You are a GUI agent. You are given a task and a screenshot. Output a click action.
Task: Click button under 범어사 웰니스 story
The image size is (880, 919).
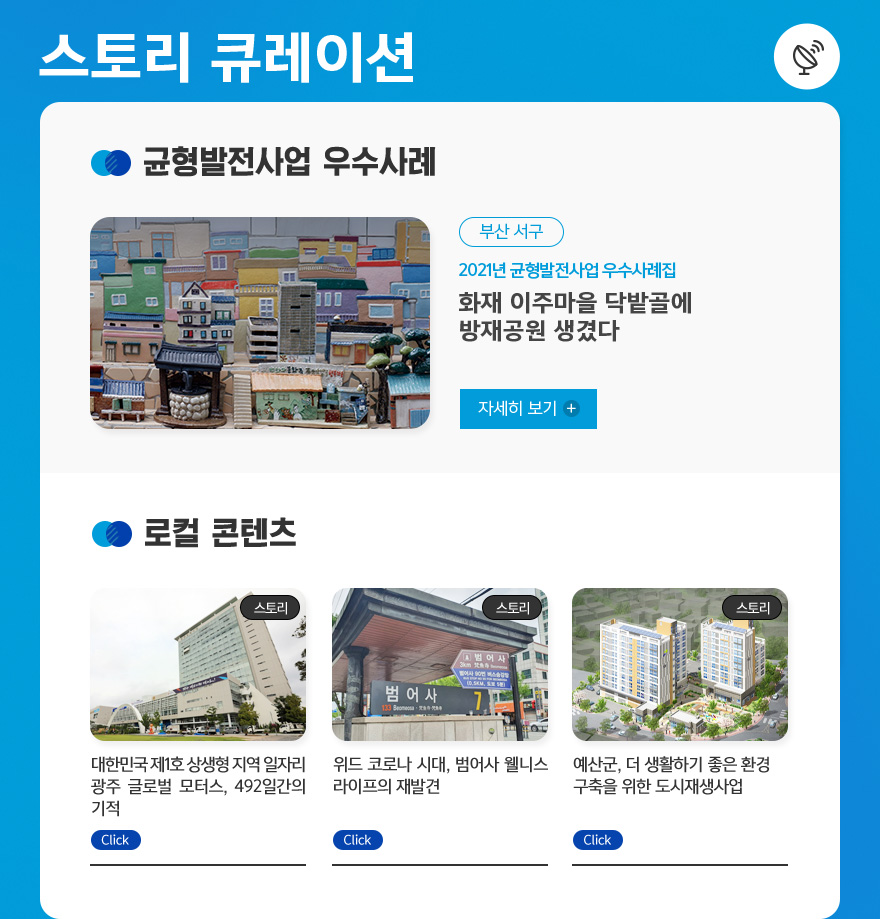tap(357, 840)
